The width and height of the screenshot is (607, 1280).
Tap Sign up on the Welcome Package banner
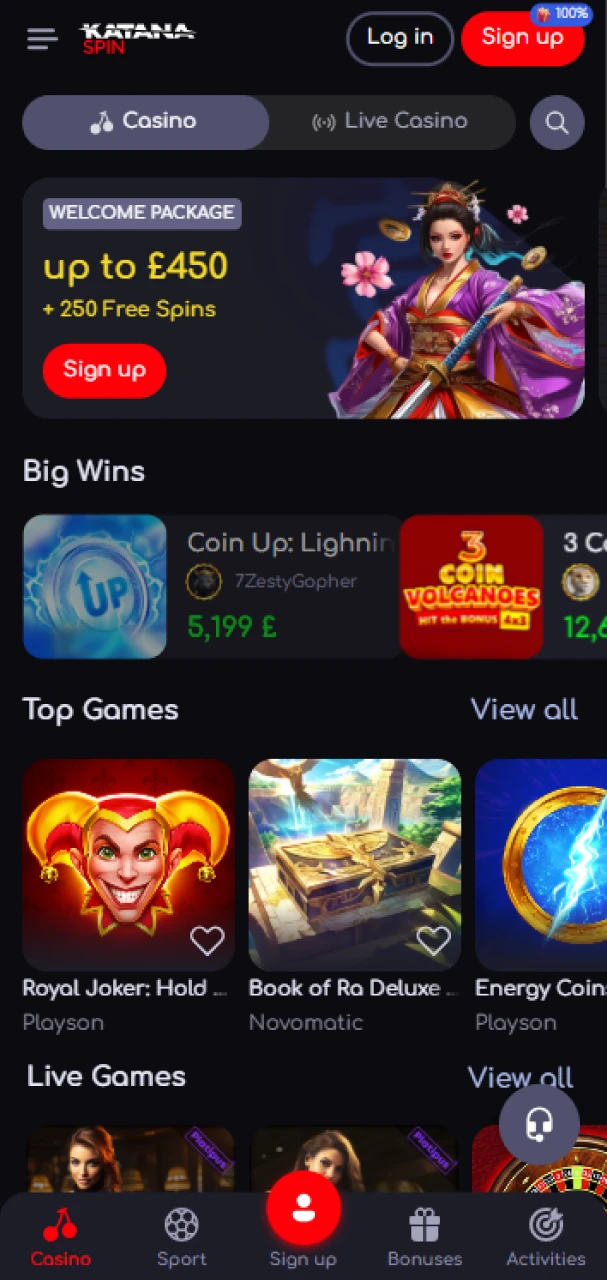tap(104, 370)
